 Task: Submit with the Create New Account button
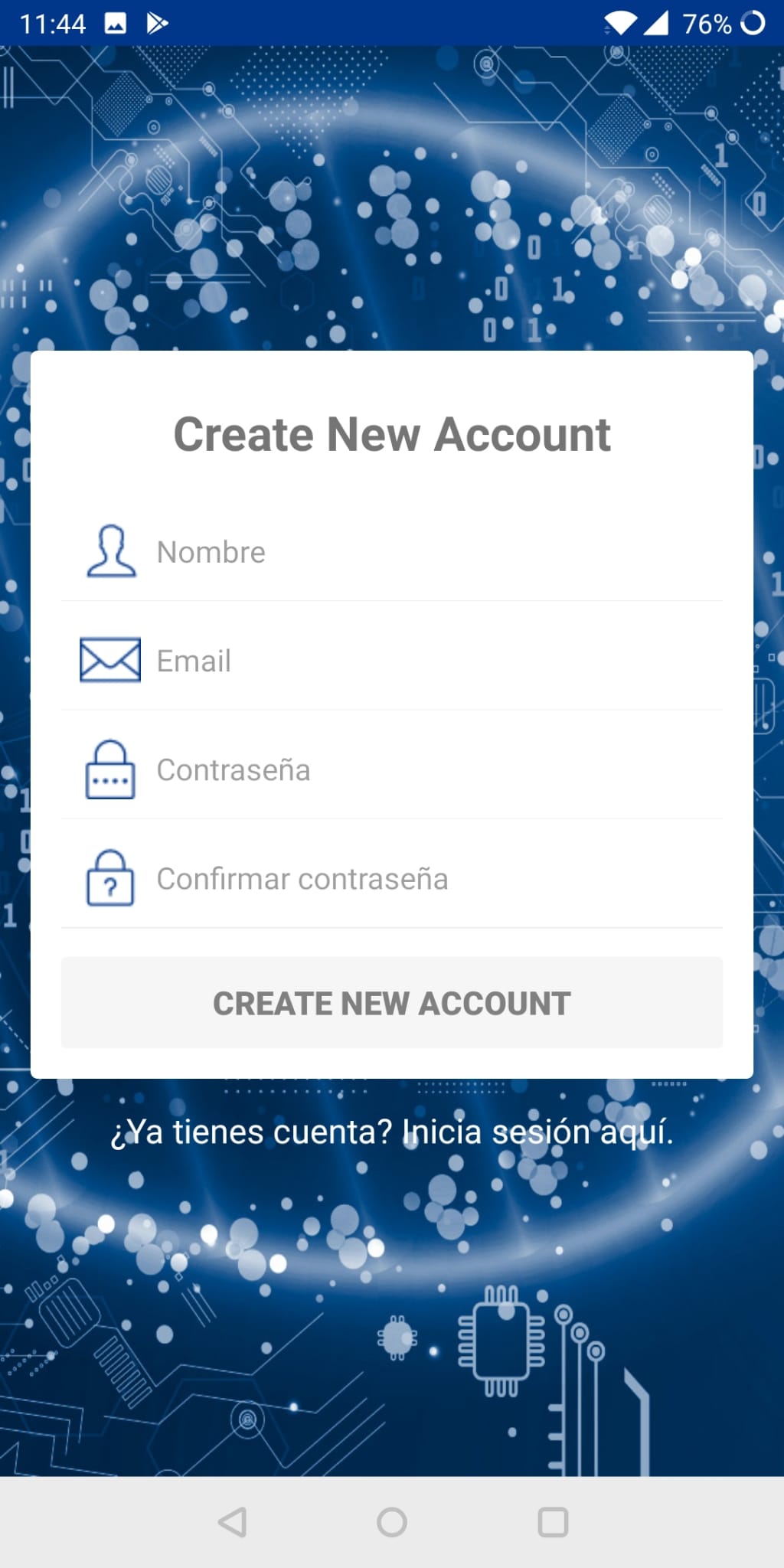392,1003
